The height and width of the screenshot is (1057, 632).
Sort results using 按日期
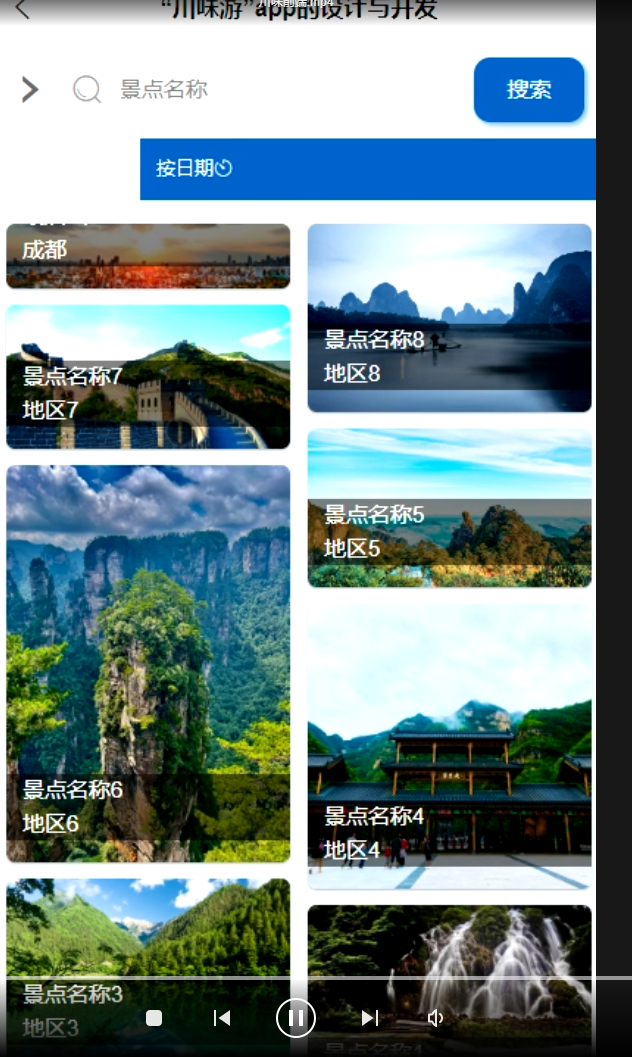[194, 168]
